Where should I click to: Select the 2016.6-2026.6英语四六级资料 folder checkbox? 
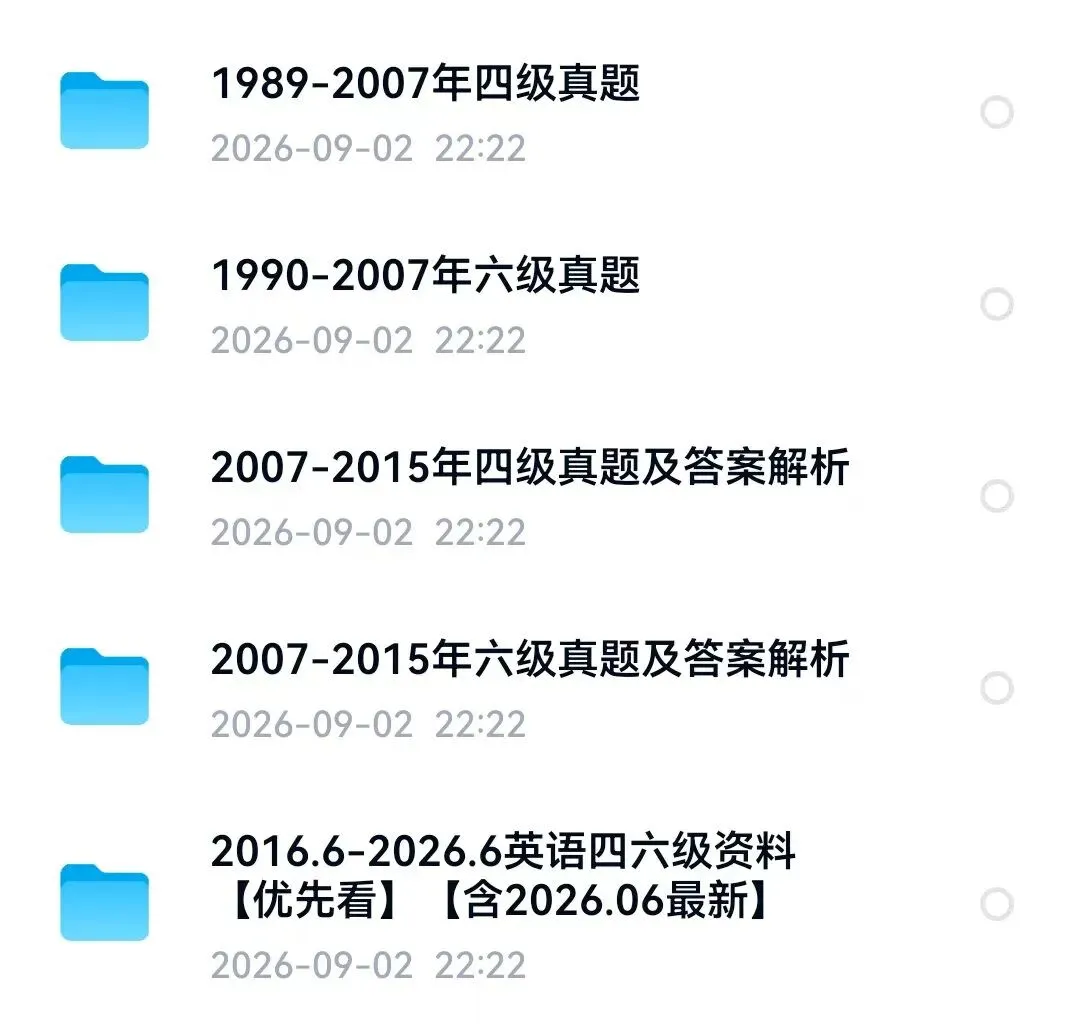pos(996,904)
